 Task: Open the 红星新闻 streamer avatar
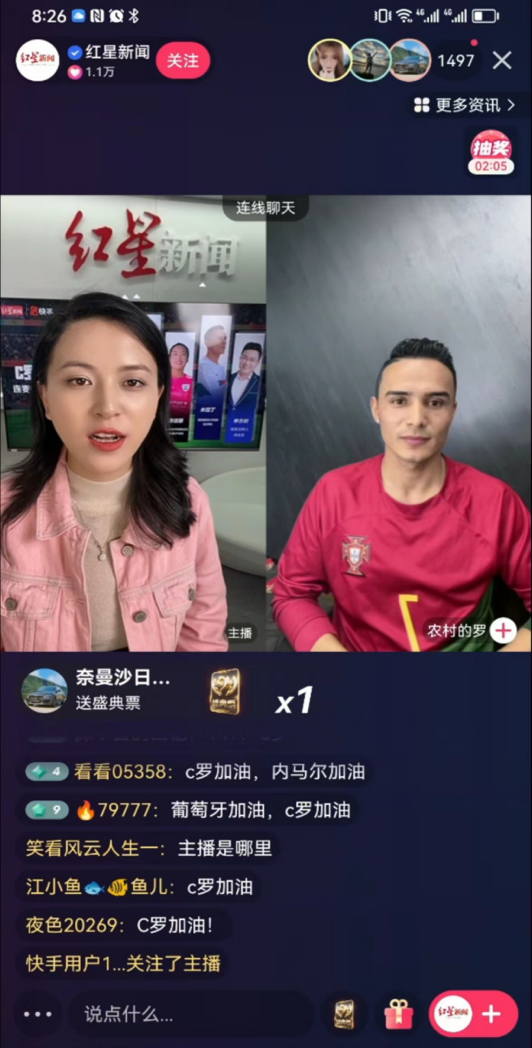pos(37,60)
